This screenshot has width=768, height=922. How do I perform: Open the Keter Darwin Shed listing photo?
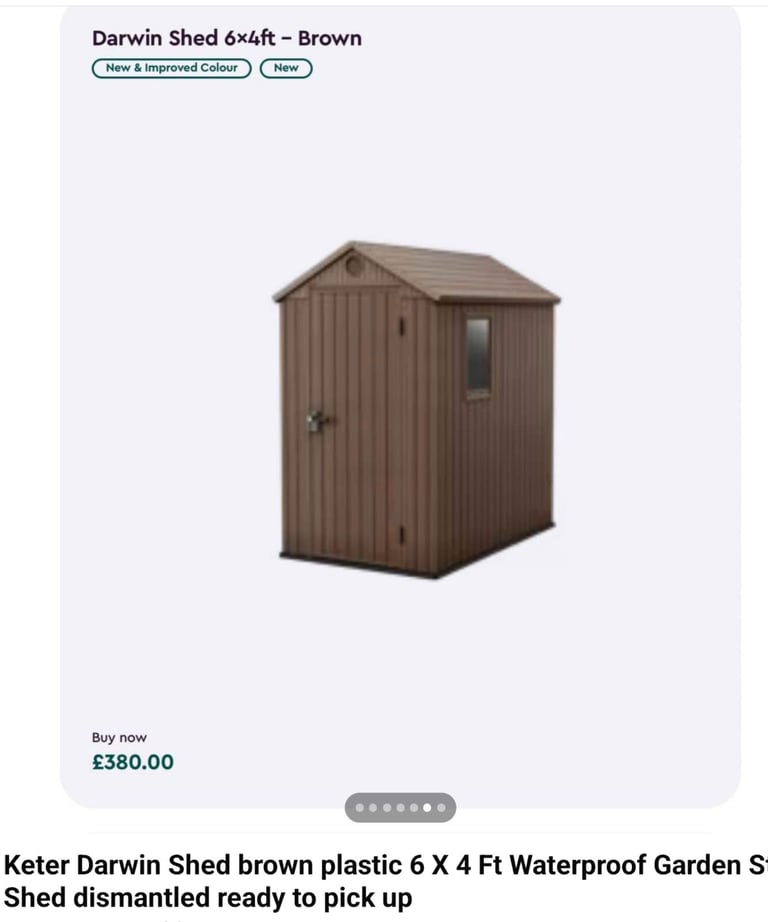point(415,408)
